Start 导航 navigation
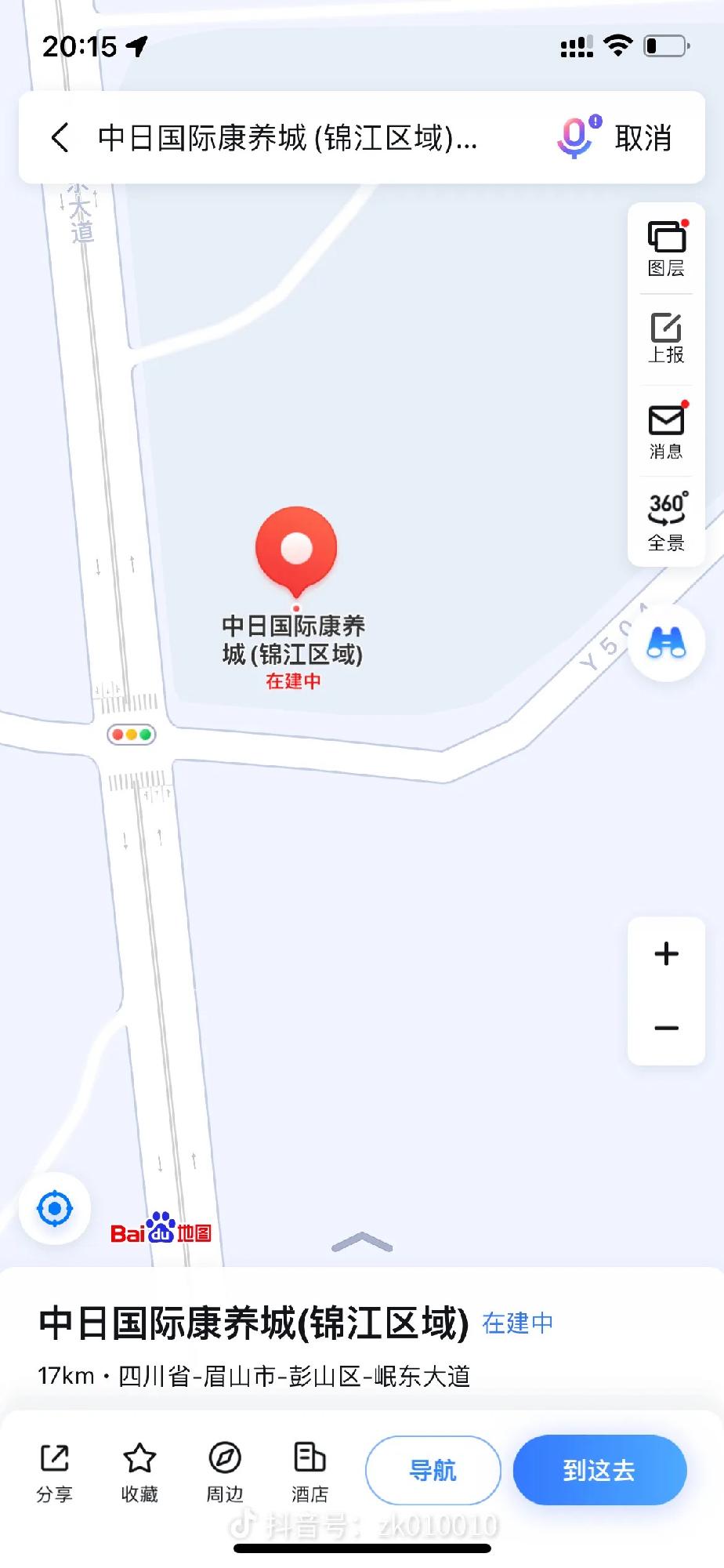 433,1470
